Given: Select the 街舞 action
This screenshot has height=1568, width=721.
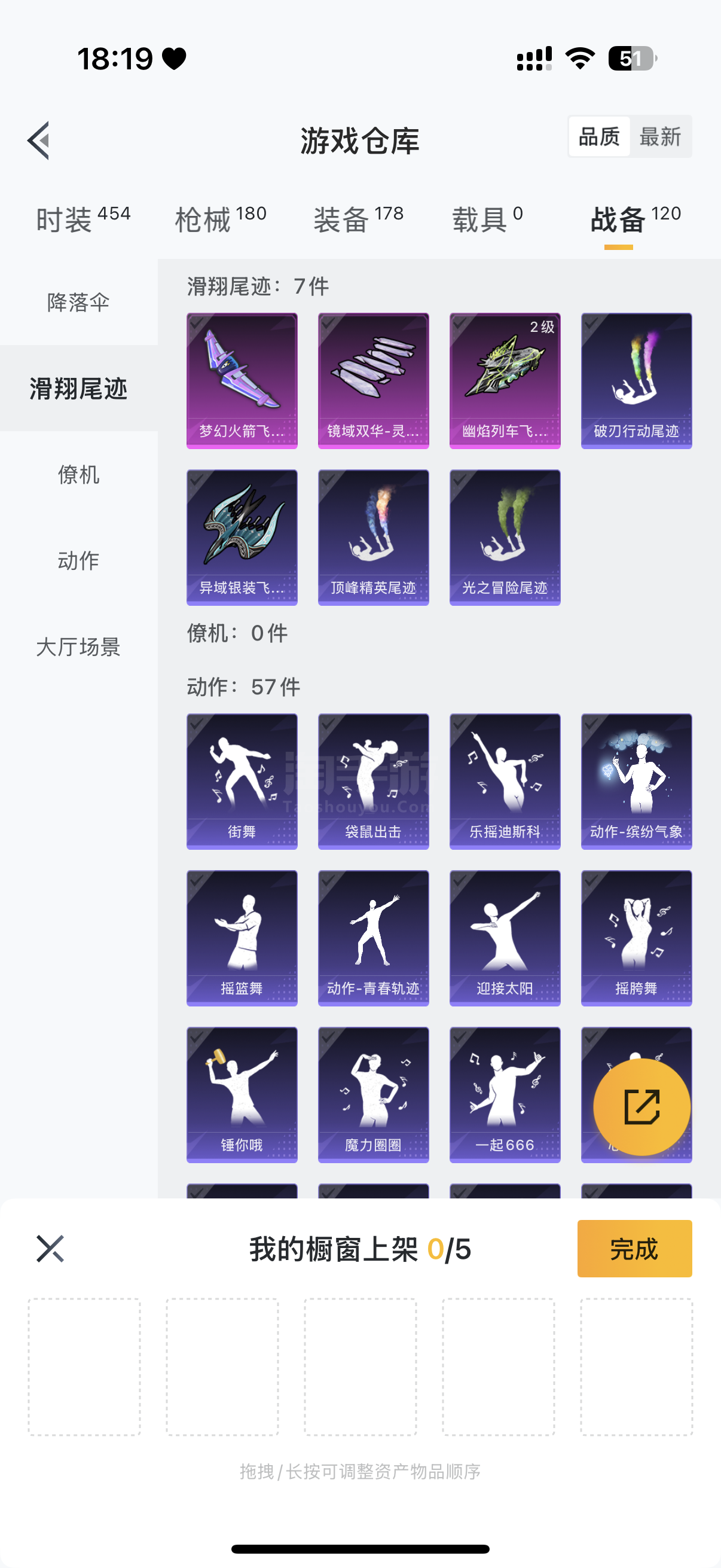Looking at the screenshot, I should tap(242, 781).
